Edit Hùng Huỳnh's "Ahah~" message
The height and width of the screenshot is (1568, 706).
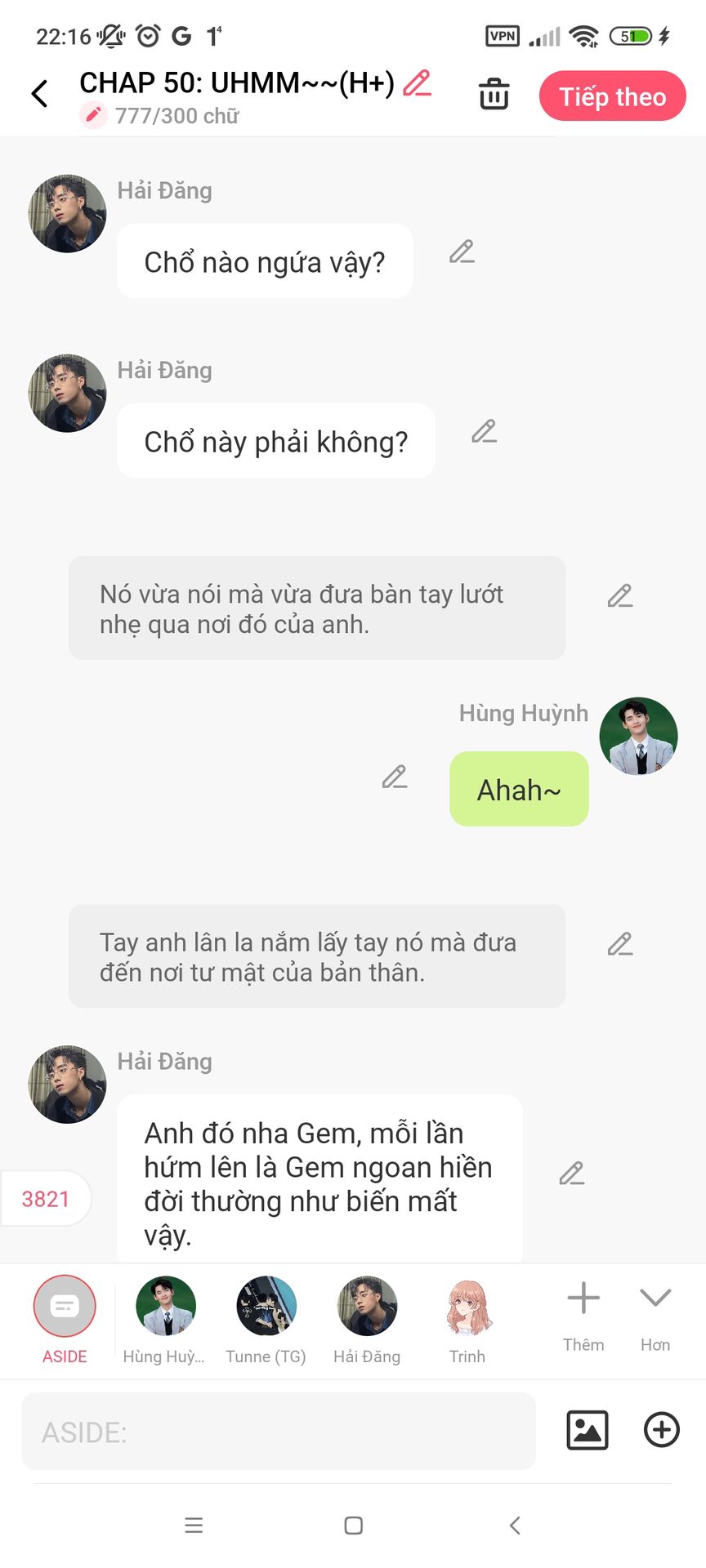[395, 777]
